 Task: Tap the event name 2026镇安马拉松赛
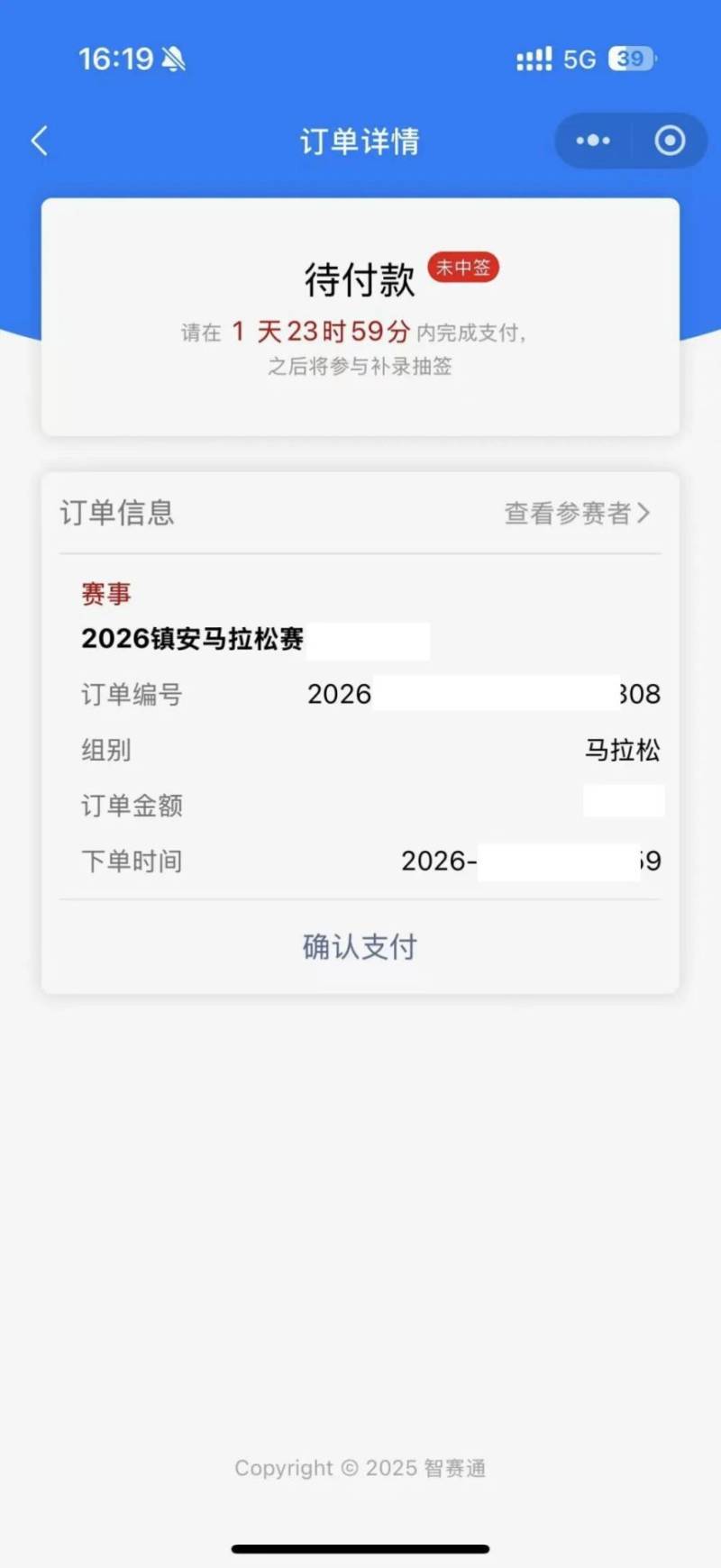click(192, 640)
